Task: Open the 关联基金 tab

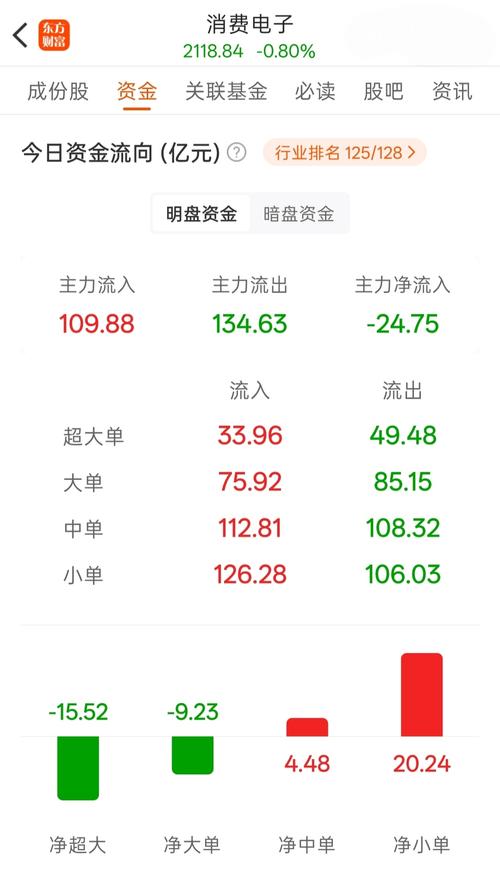Action: [226, 91]
